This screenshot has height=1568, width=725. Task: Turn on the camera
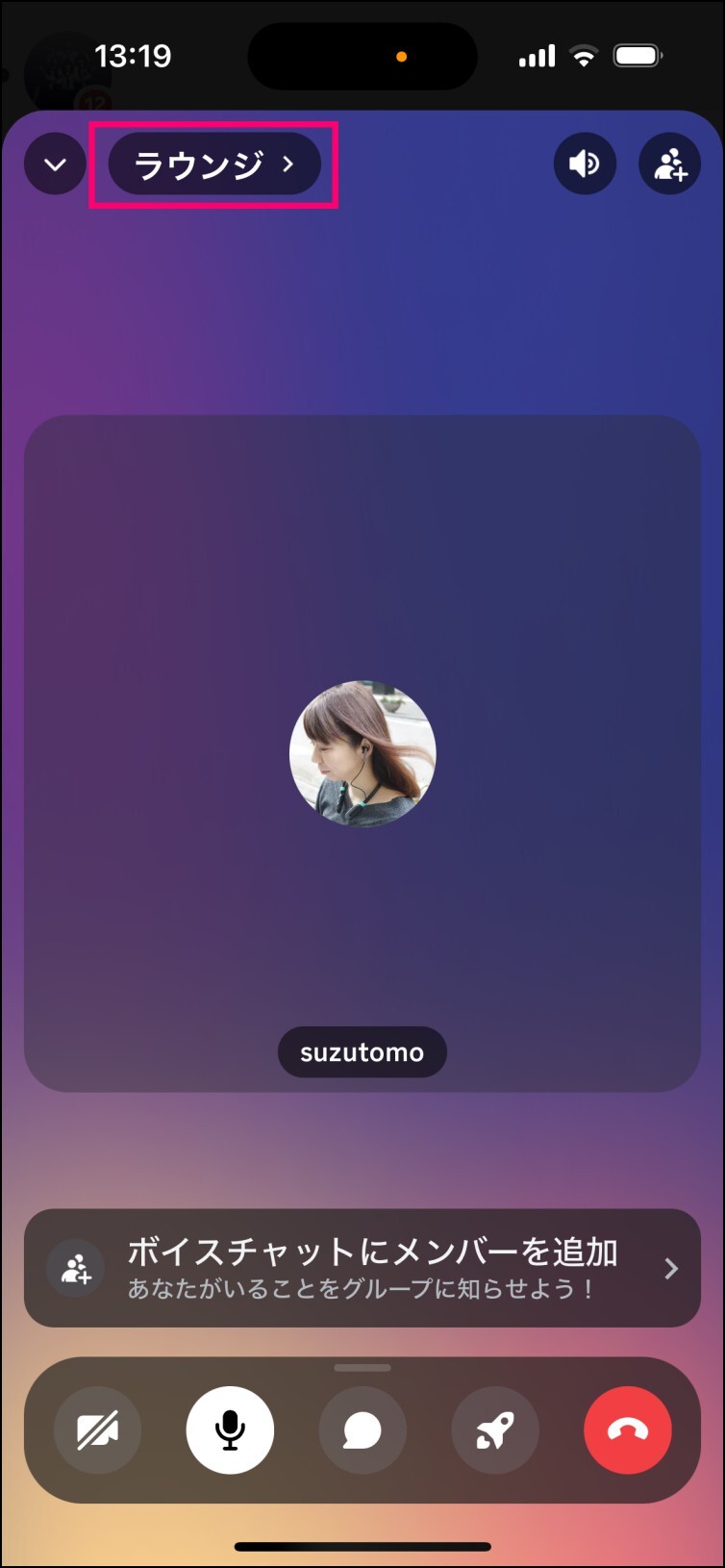97,1430
